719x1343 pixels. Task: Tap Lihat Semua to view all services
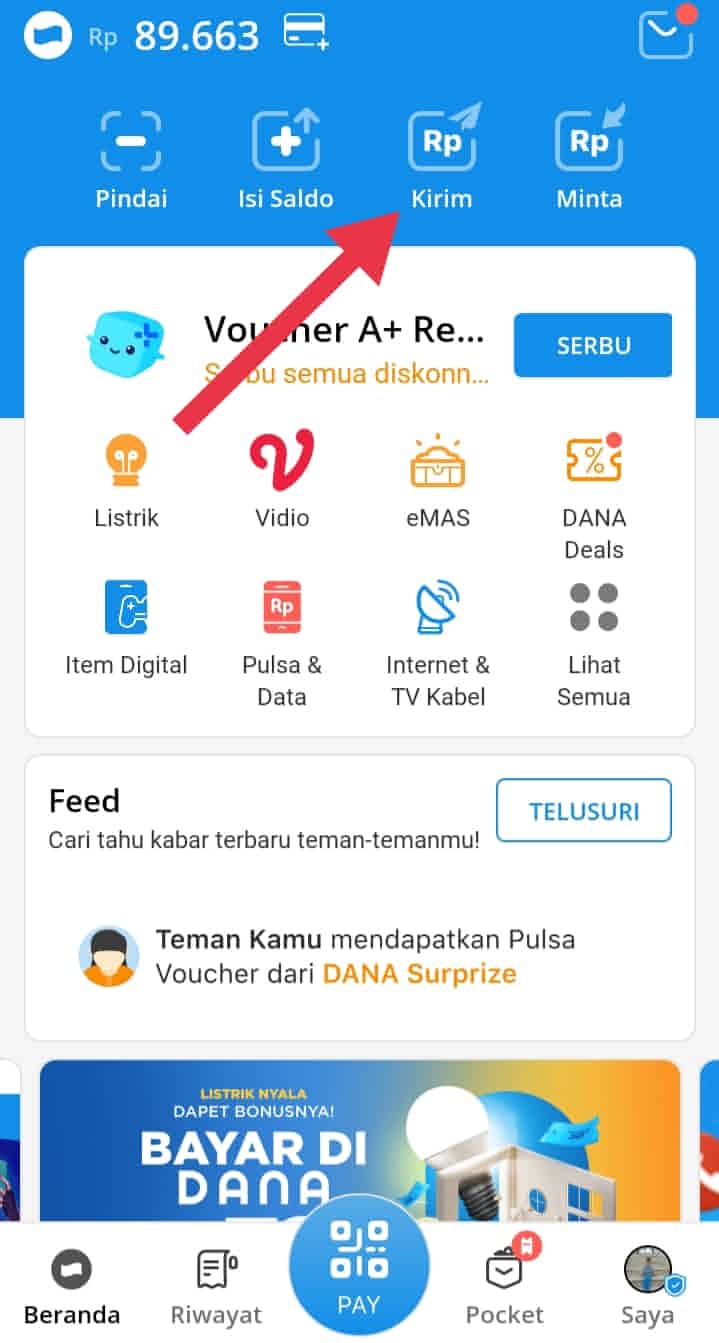pos(593,640)
